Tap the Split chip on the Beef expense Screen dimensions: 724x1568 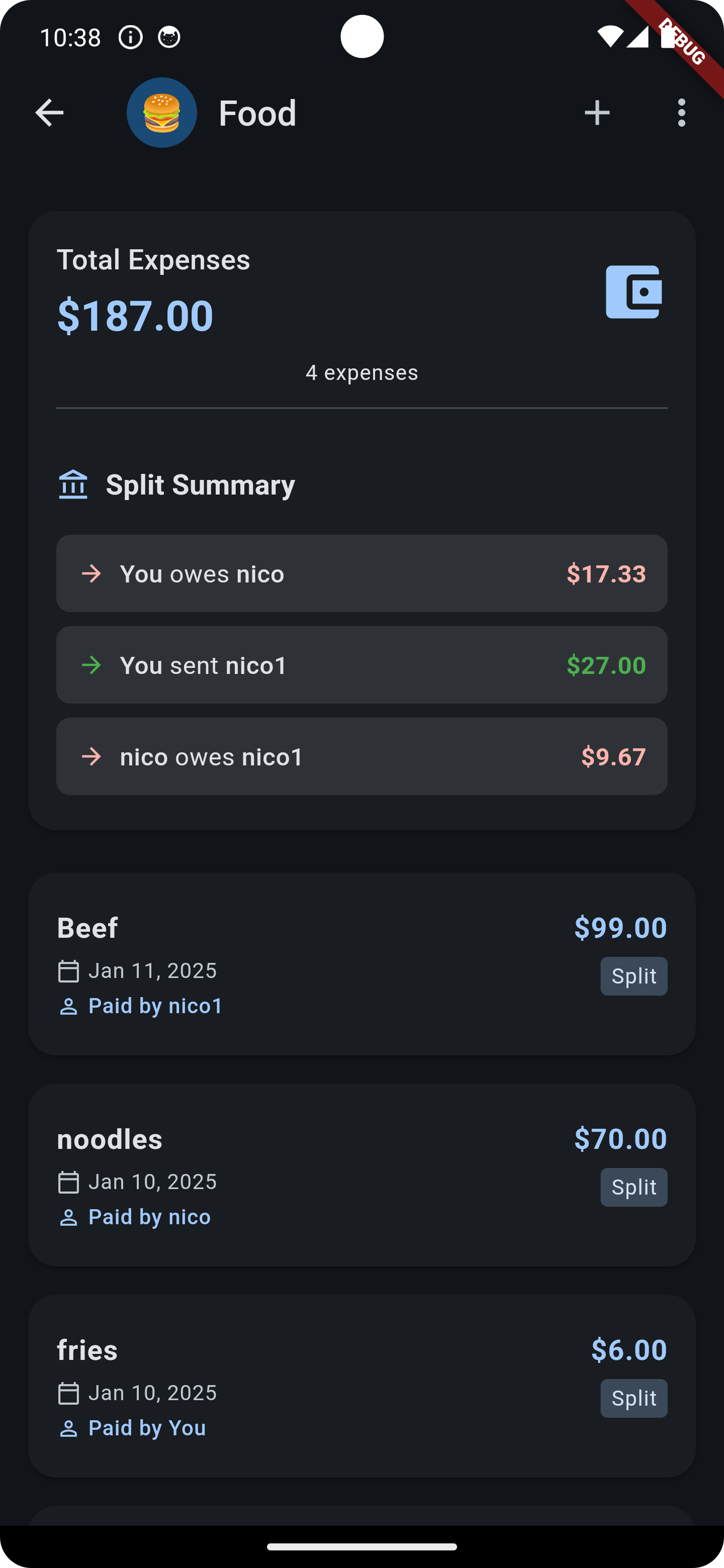click(x=634, y=976)
